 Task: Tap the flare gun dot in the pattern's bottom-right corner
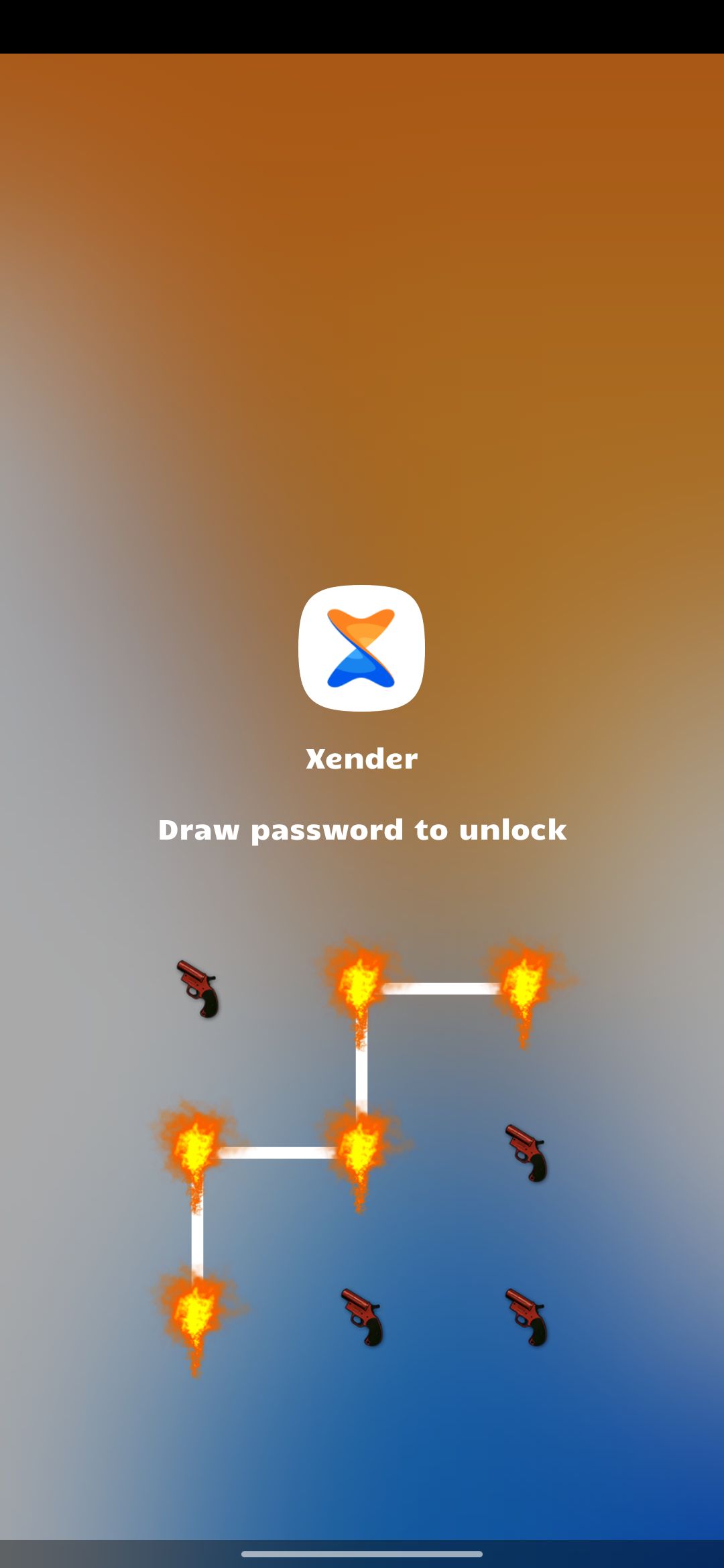coord(526,1317)
